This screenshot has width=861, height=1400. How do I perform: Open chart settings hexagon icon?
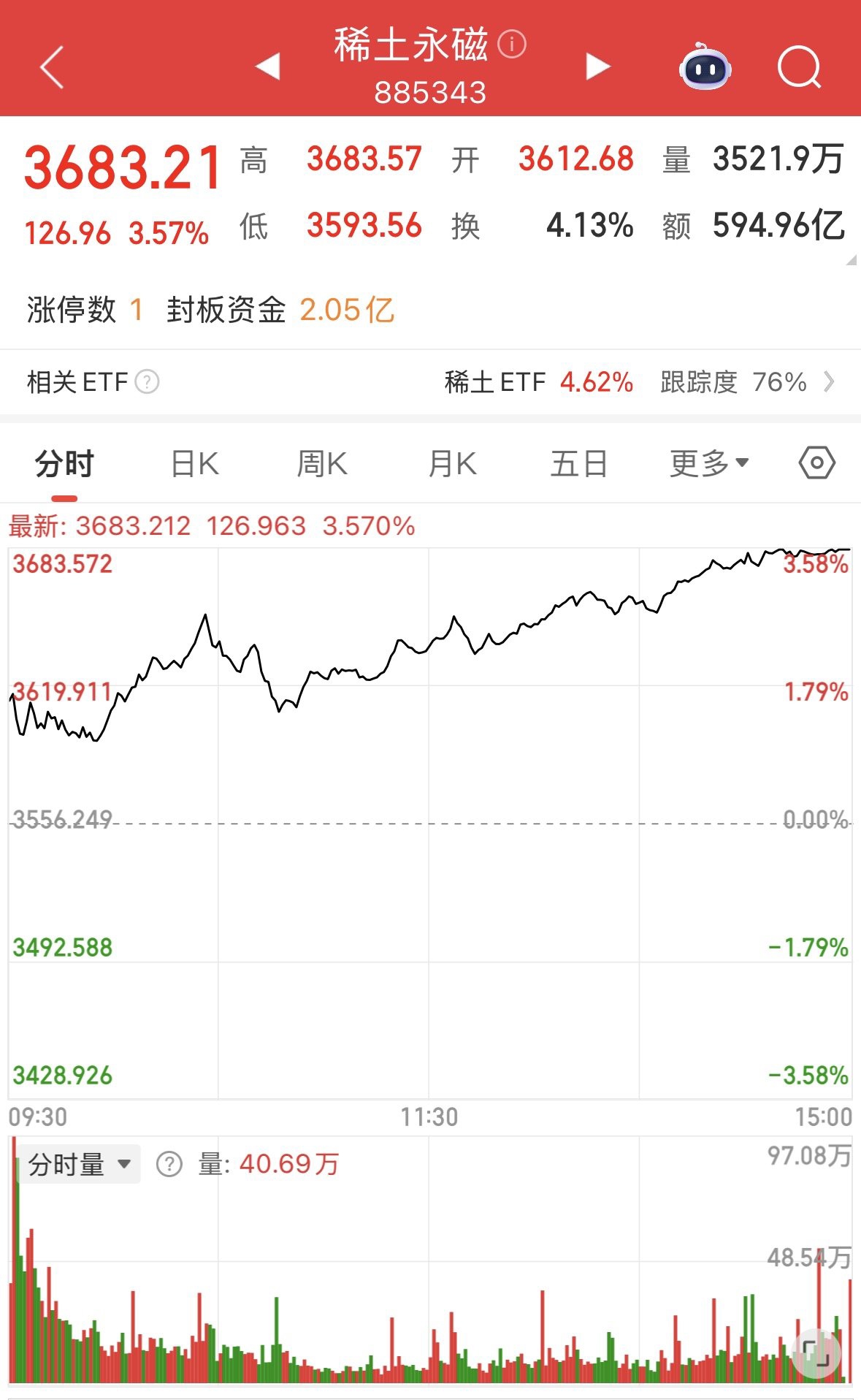click(816, 463)
